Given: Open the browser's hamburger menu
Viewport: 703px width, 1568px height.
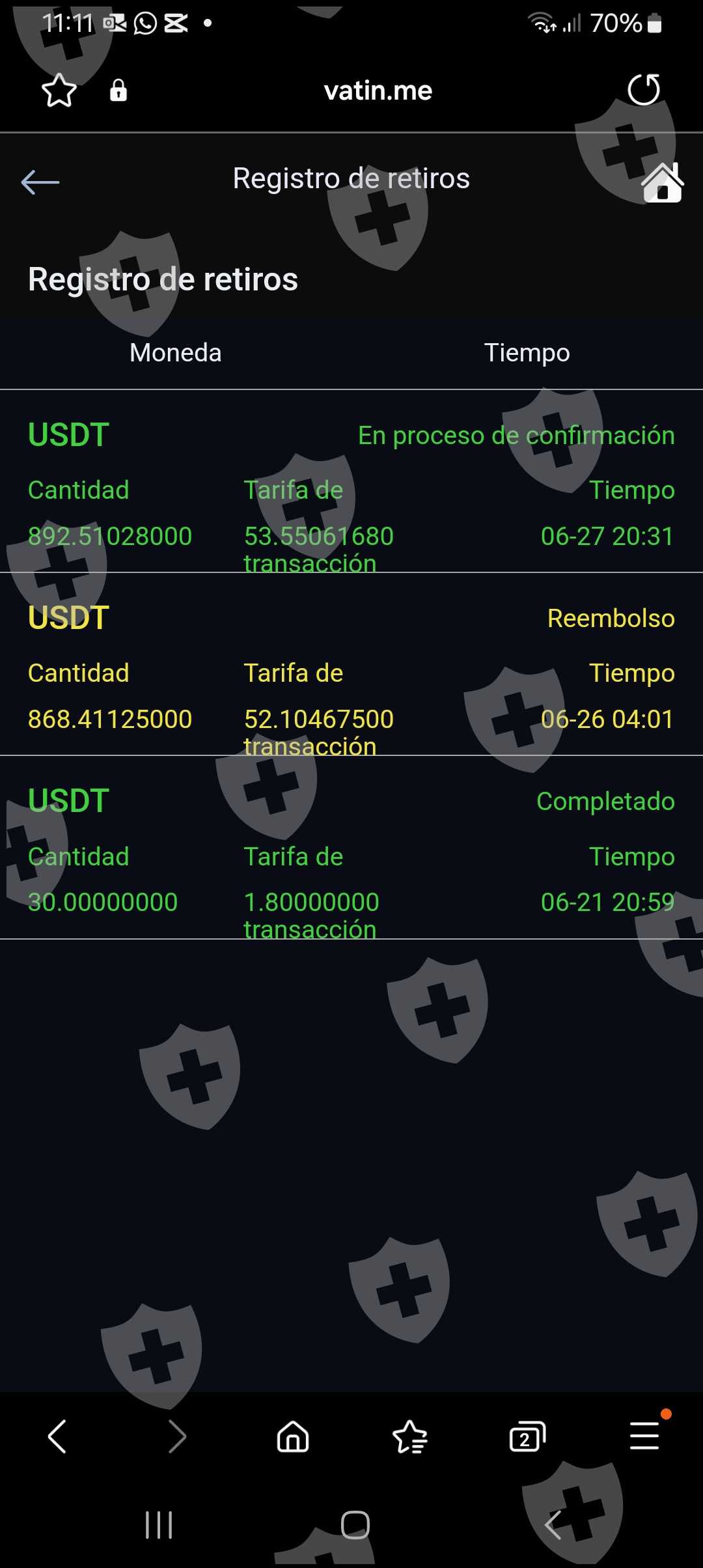Looking at the screenshot, I should tap(644, 1436).
